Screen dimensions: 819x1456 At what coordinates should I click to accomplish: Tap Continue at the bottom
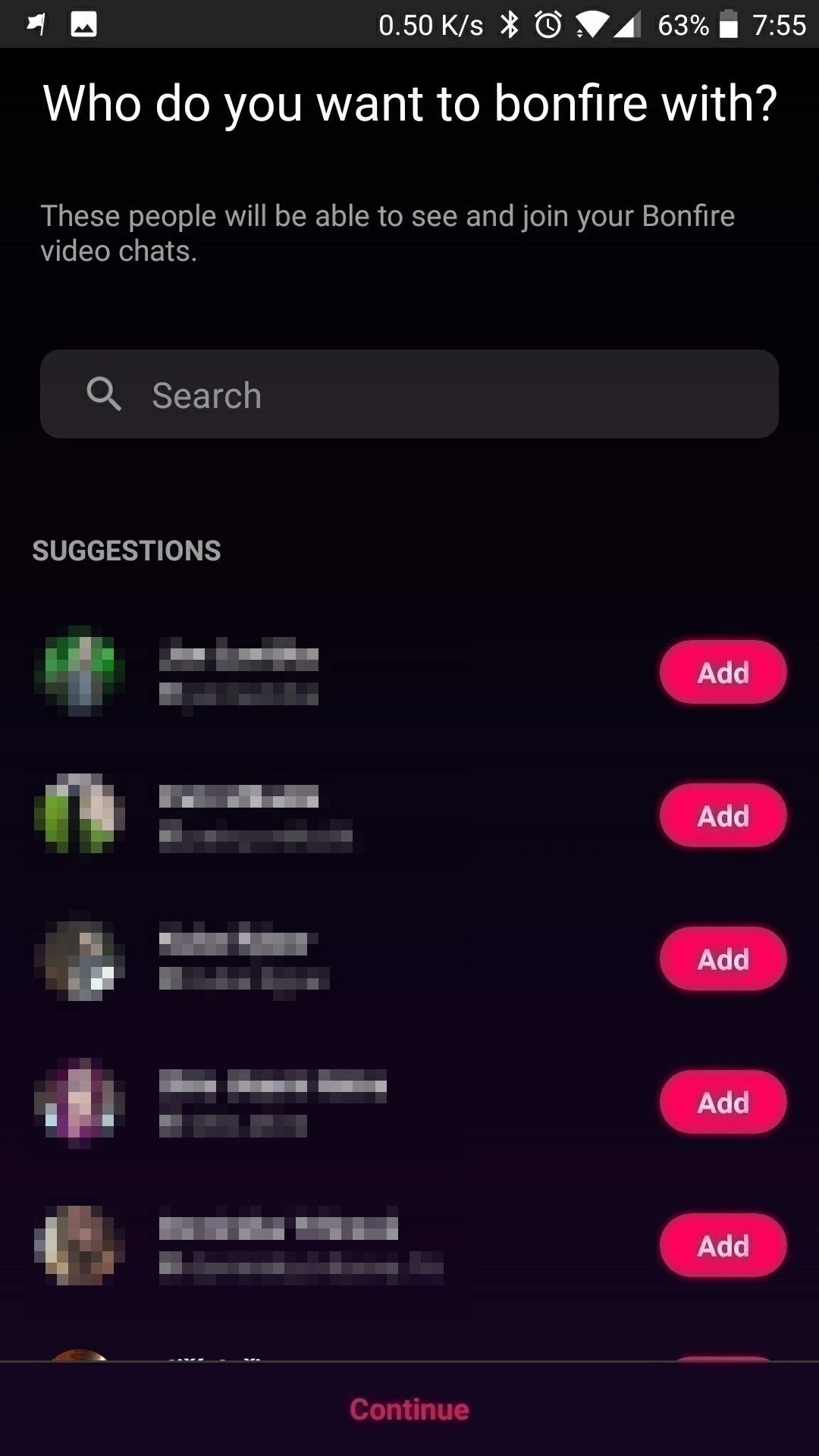[x=409, y=1410]
